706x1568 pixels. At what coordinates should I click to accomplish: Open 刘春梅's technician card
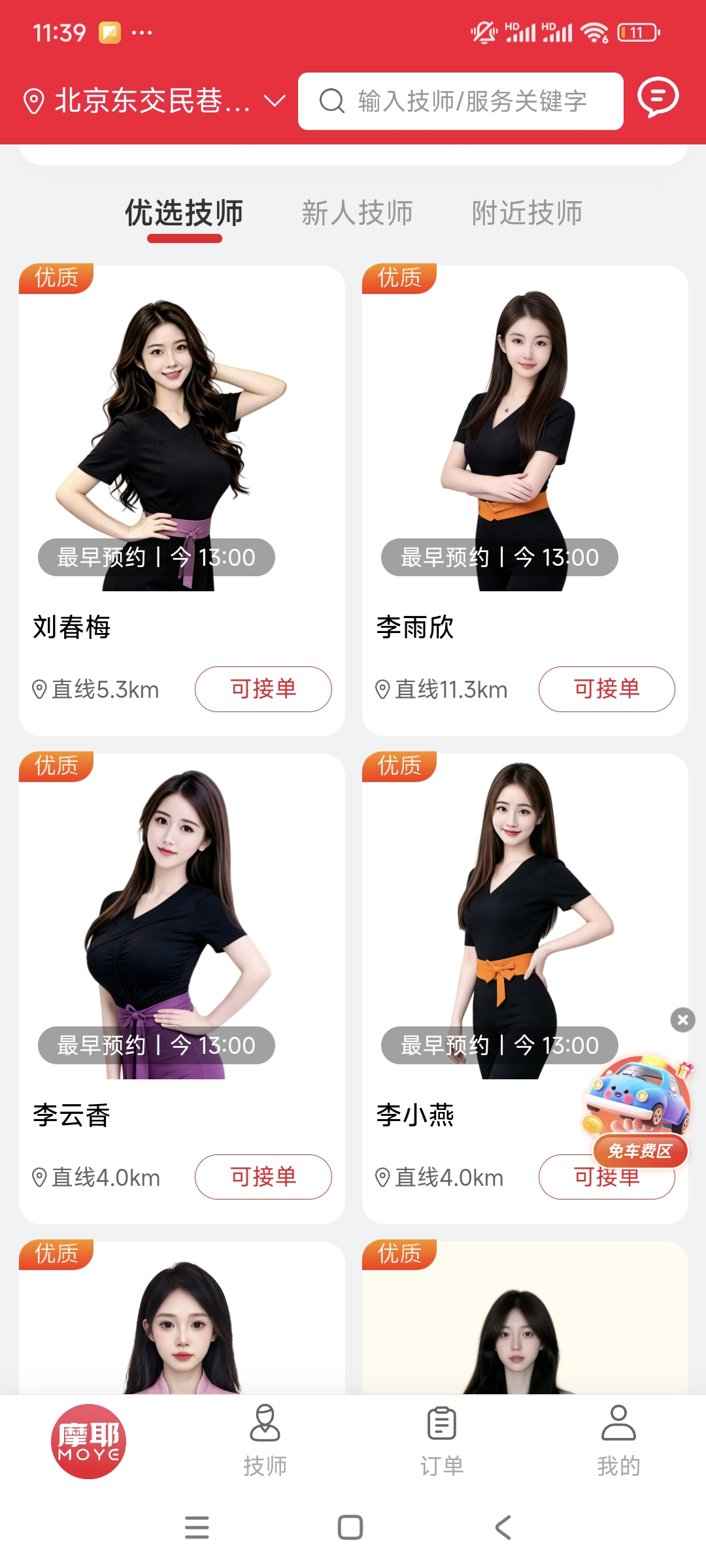point(182,500)
